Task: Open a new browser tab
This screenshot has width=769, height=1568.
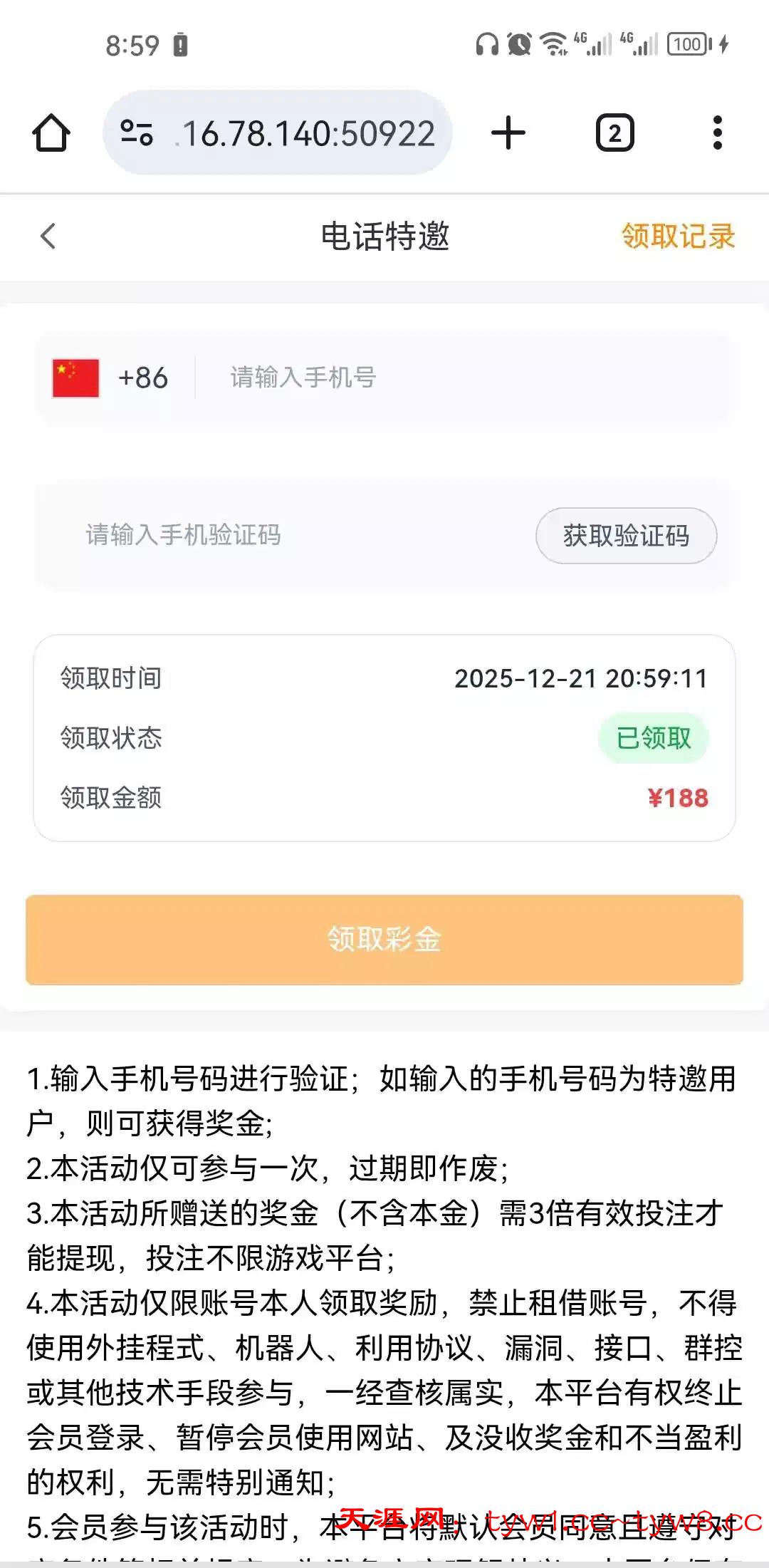Action: tap(508, 133)
